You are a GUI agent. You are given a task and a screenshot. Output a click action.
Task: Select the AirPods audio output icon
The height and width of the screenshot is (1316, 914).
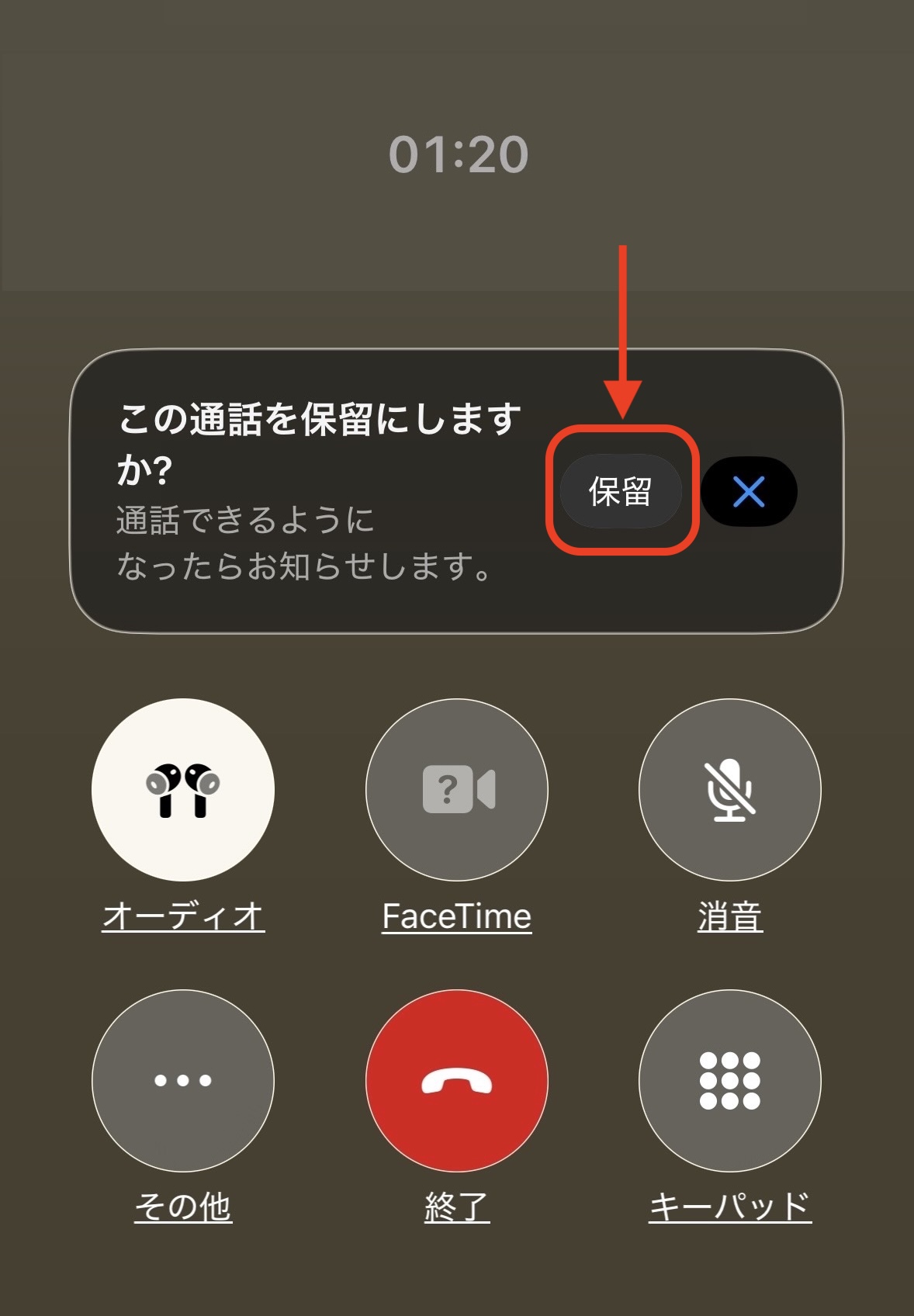click(x=182, y=788)
